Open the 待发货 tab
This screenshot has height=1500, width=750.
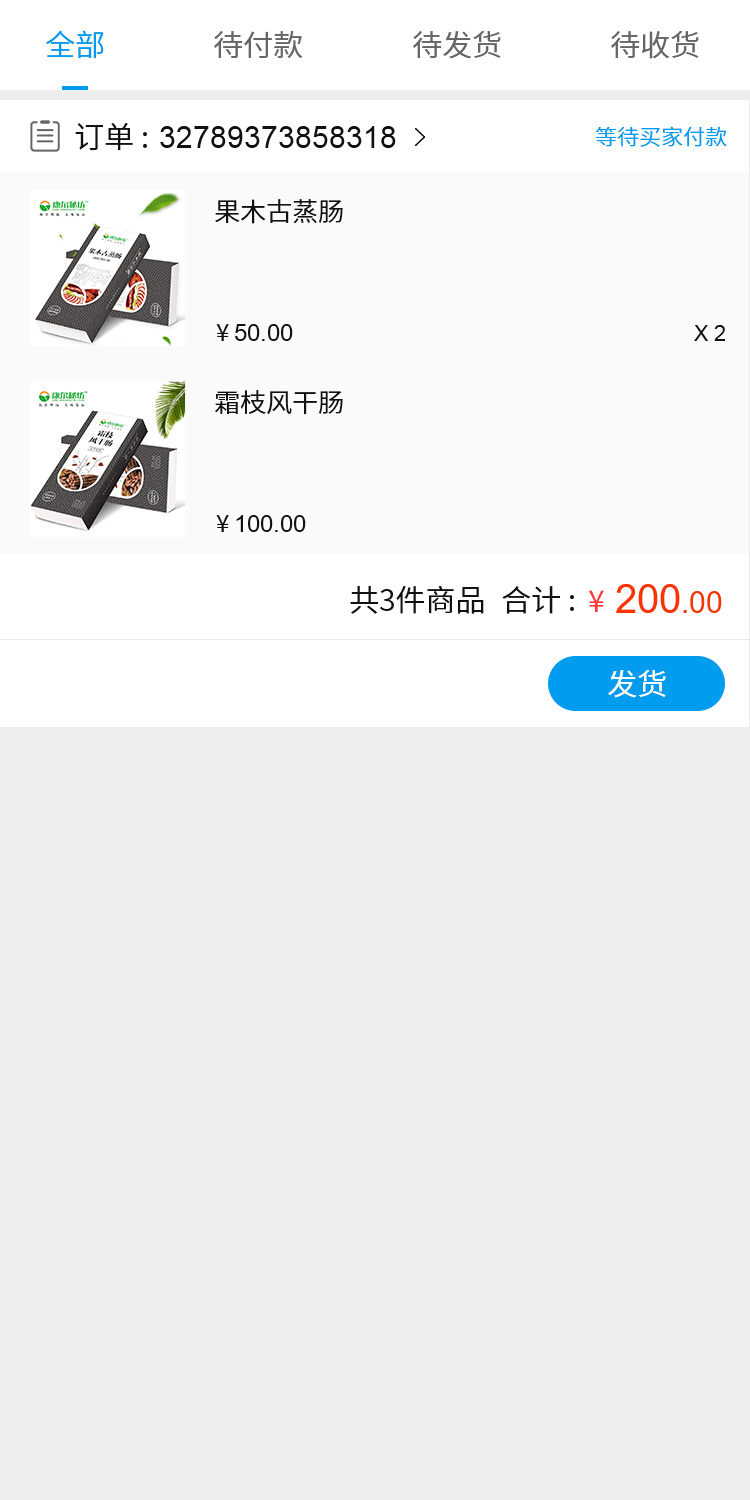point(456,45)
